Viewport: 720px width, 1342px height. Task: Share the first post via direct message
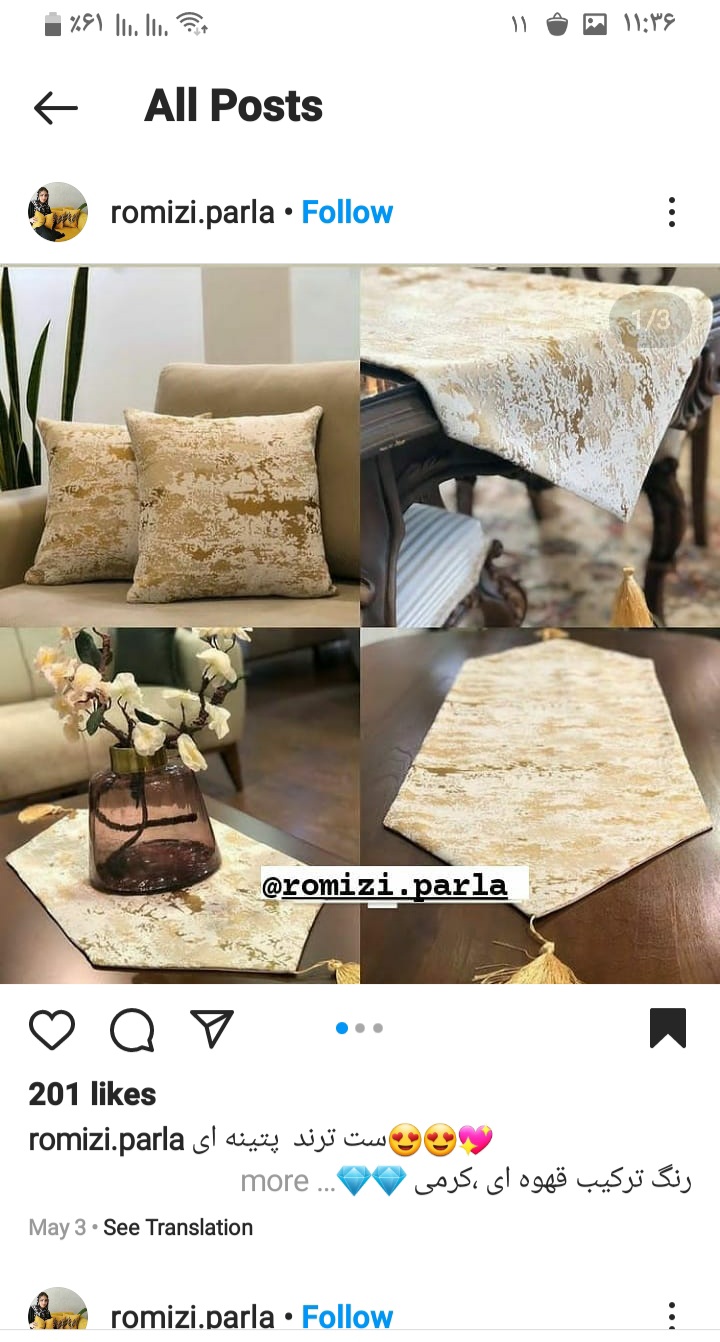click(211, 1028)
